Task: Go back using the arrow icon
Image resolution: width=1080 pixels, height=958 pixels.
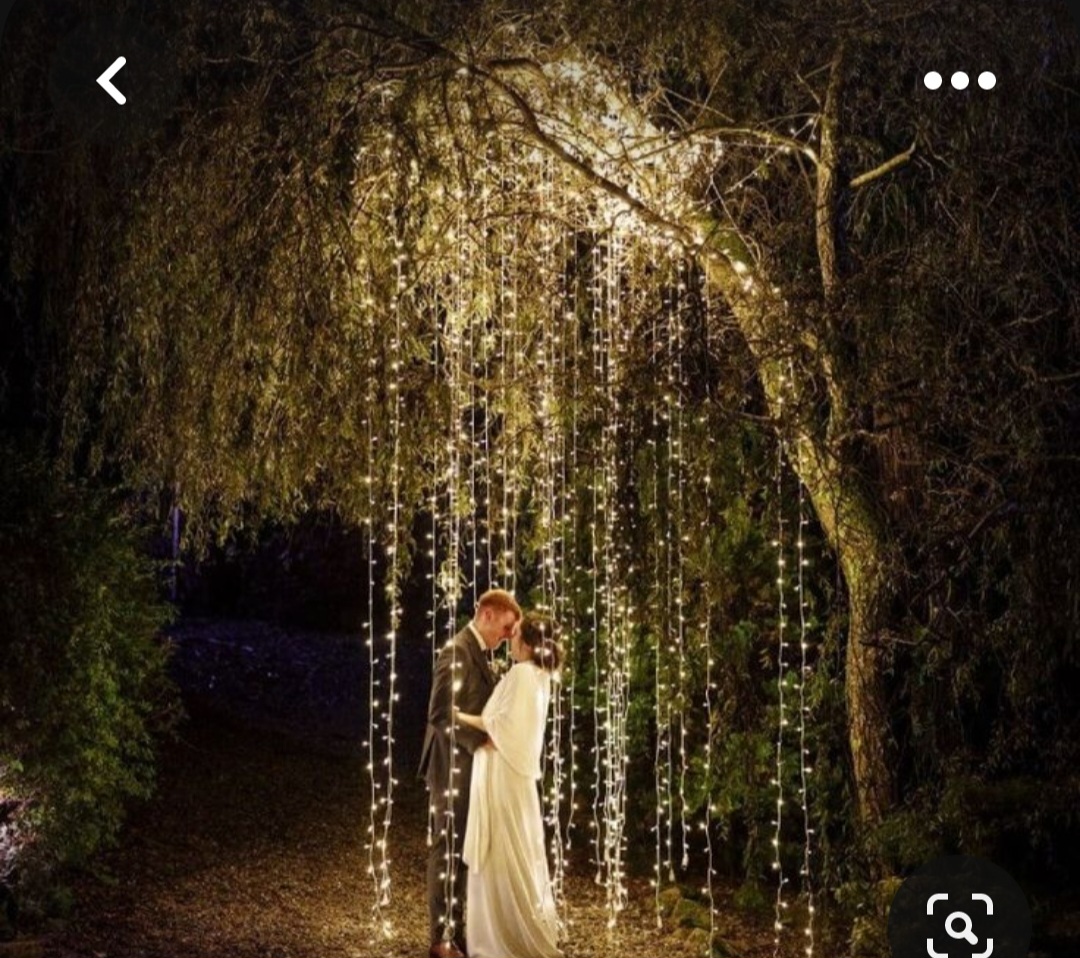Action: click(112, 81)
